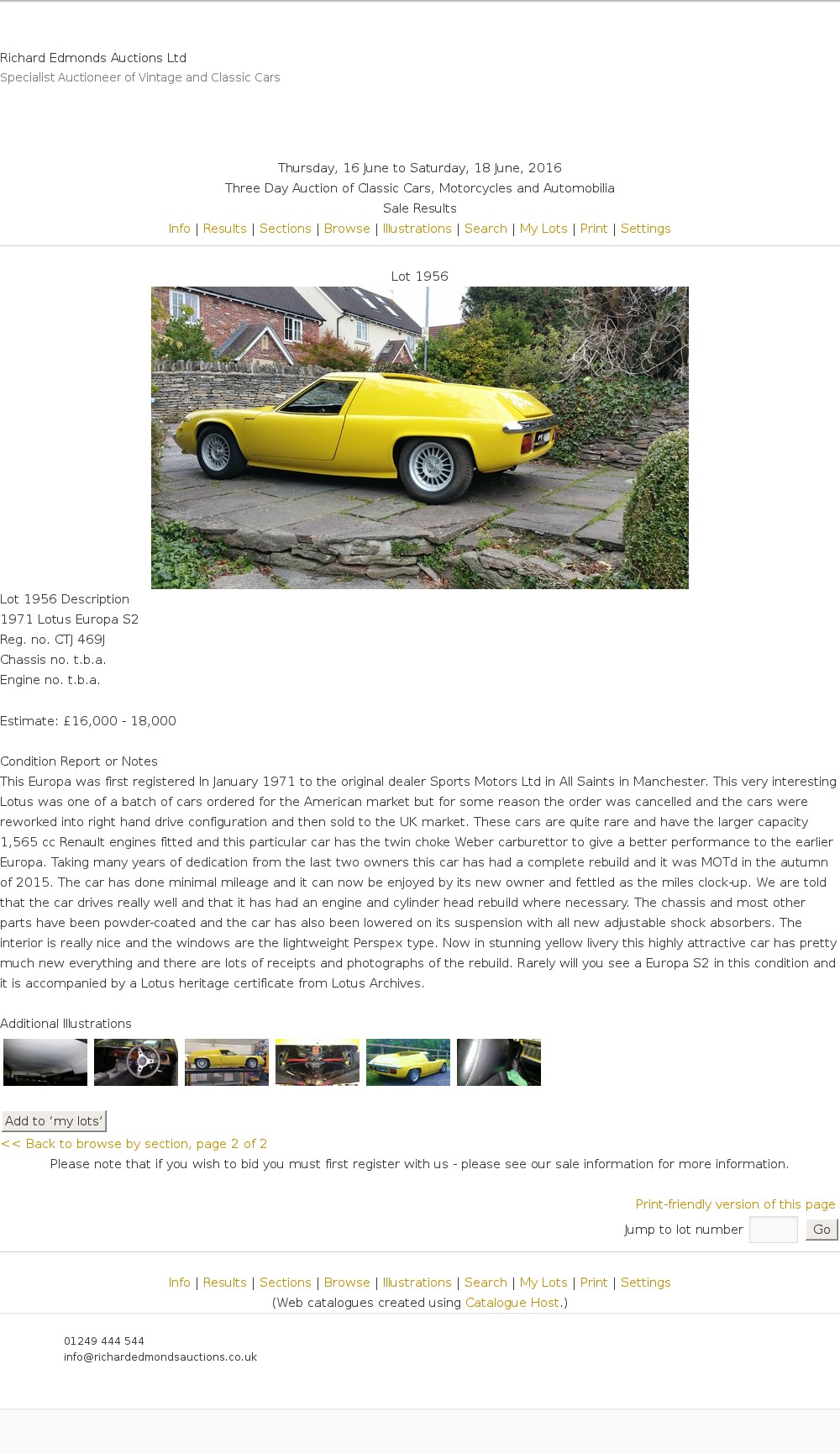The height and width of the screenshot is (1454, 840).
Task: Open Results in the top menu
Action: pyautogui.click(x=224, y=229)
